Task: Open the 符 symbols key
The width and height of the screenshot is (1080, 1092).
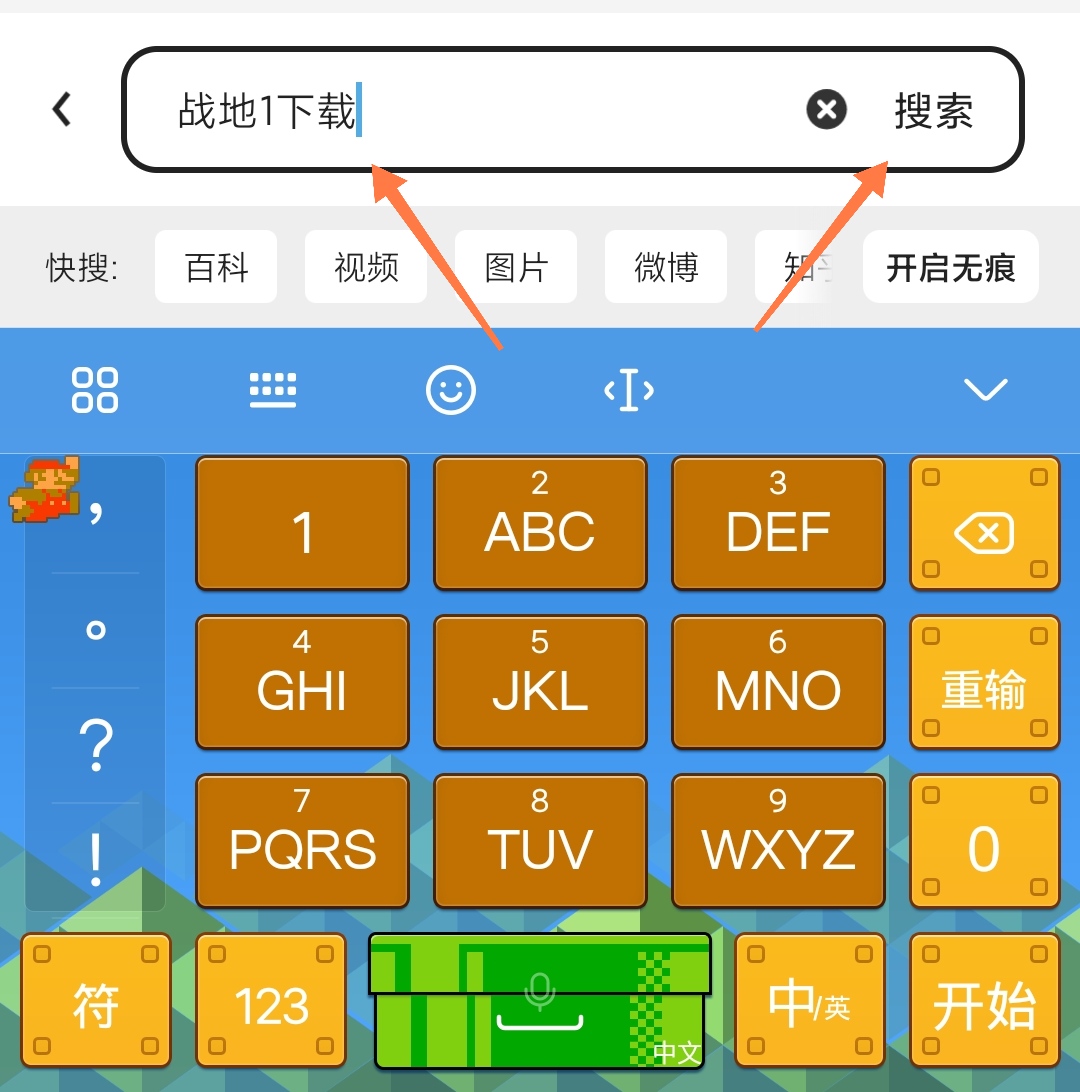Action: pyautogui.click(x=96, y=1001)
